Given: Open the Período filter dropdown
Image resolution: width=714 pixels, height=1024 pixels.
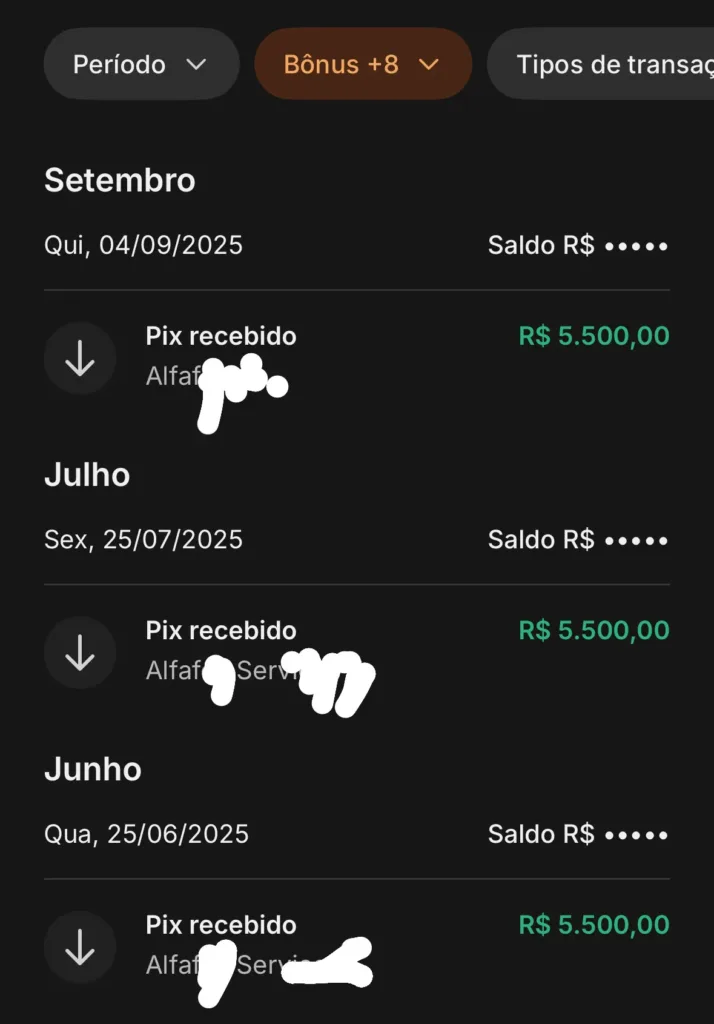Looking at the screenshot, I should click(140, 64).
